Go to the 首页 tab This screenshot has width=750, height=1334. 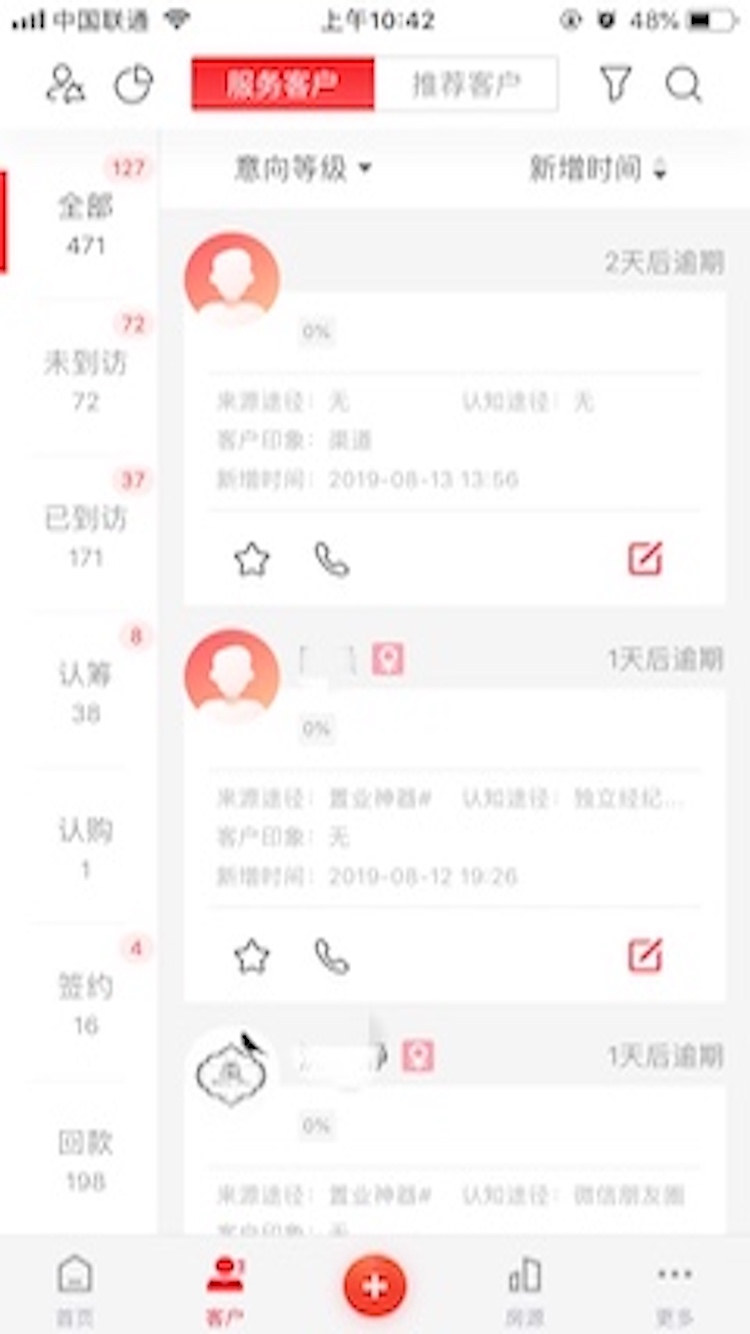point(75,1288)
